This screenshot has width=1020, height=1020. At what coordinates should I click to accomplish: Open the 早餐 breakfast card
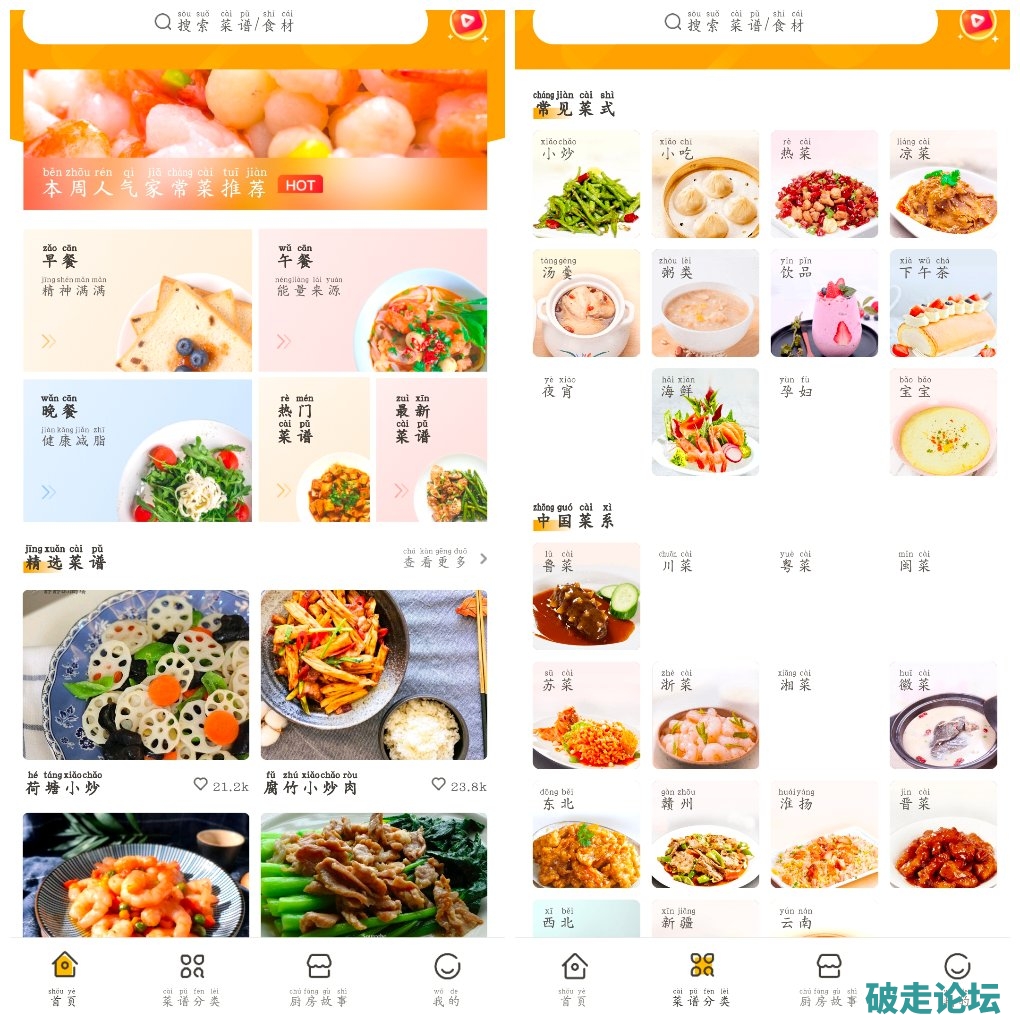pos(137,300)
